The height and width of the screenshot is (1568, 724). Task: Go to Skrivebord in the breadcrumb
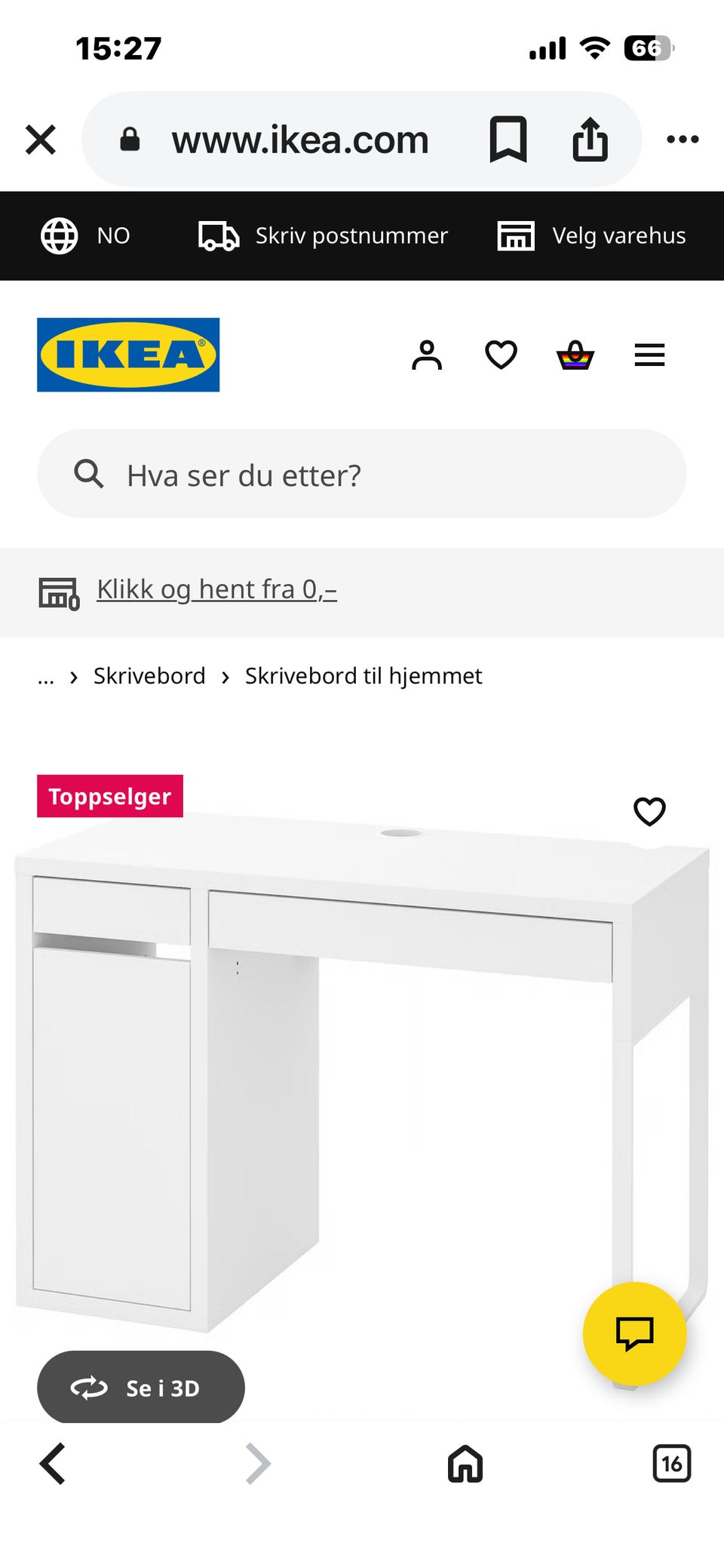149,676
